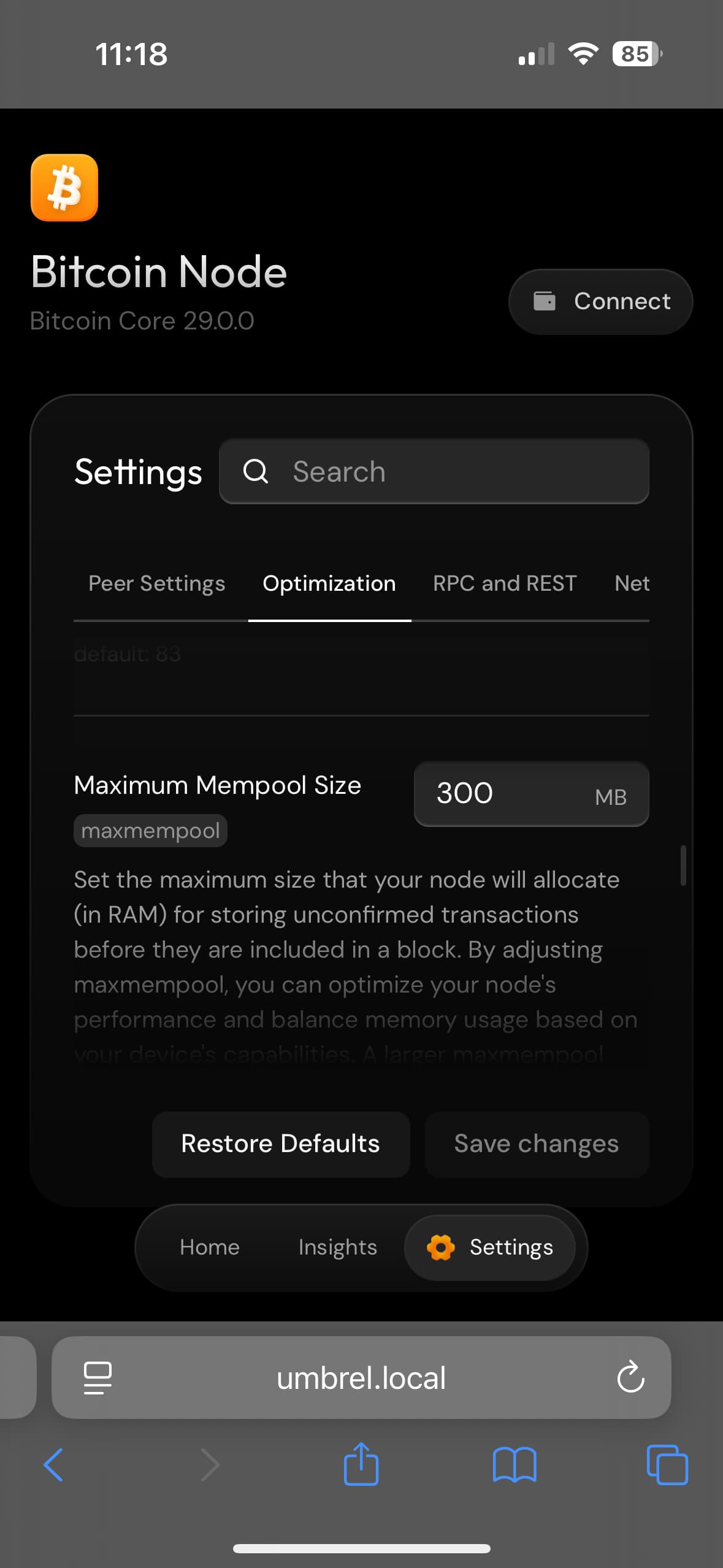Reload the umbrel.local page

pyautogui.click(x=630, y=1377)
